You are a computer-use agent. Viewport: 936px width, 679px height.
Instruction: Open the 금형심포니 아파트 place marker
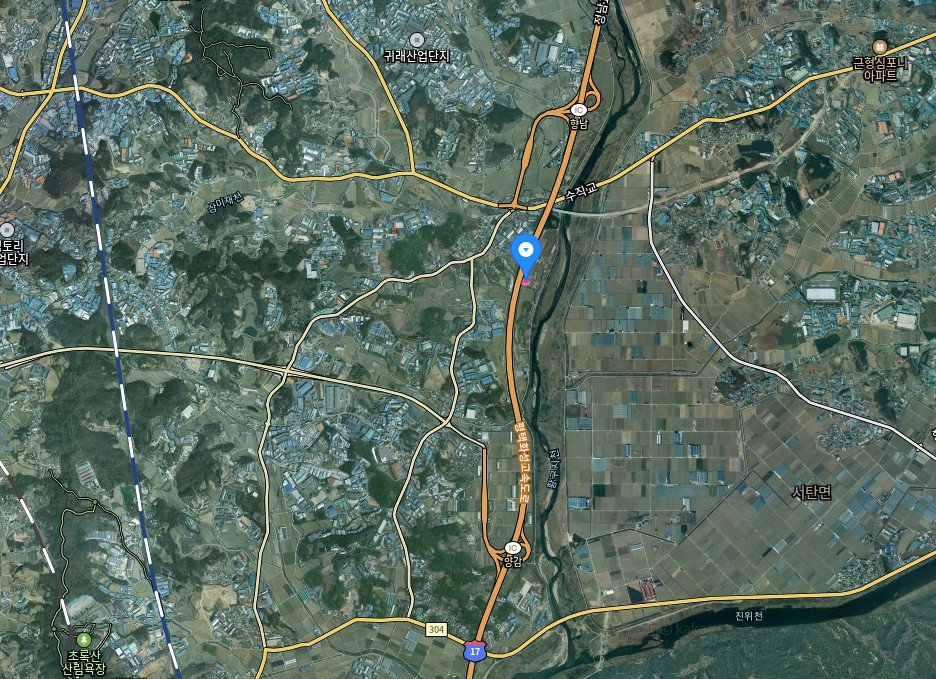click(879, 46)
